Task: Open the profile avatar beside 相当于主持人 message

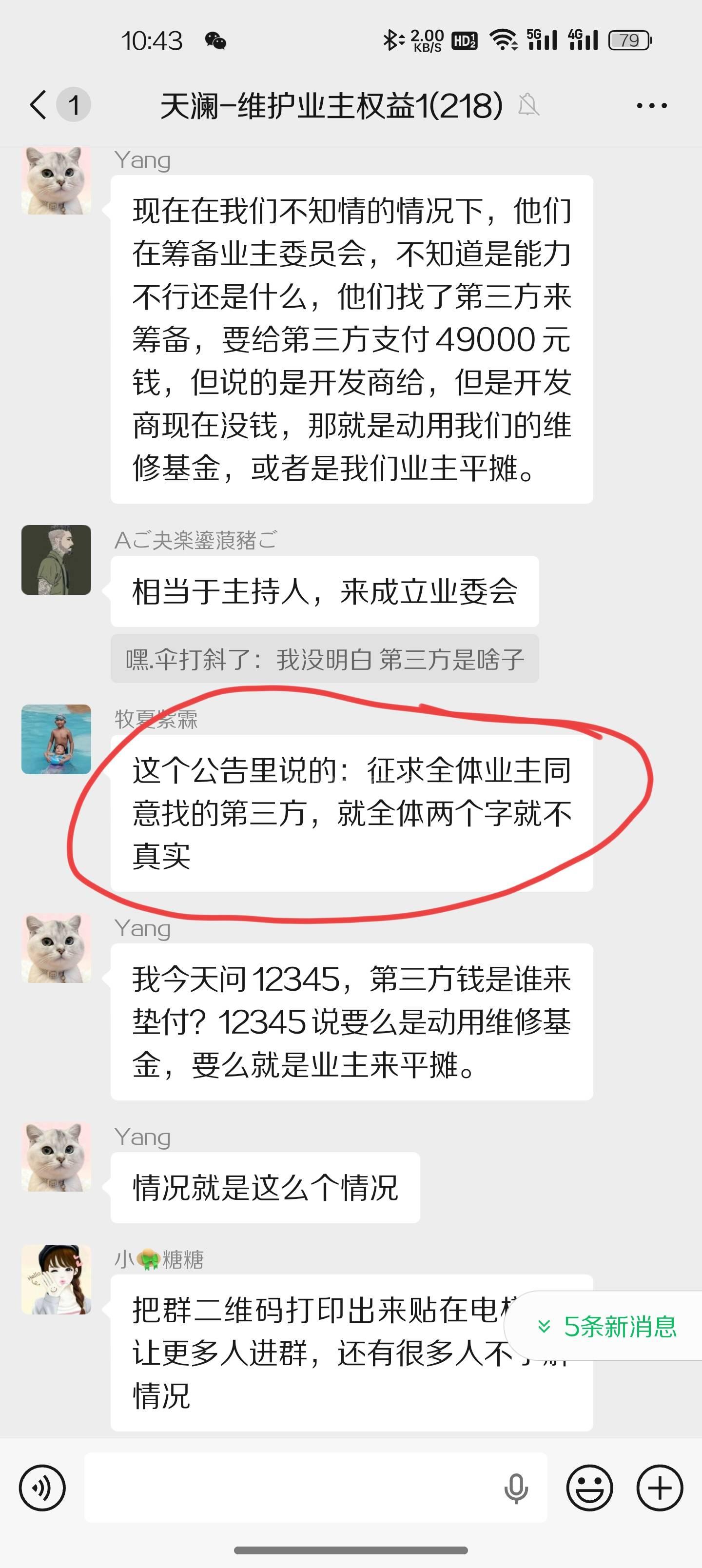Action: point(56,559)
